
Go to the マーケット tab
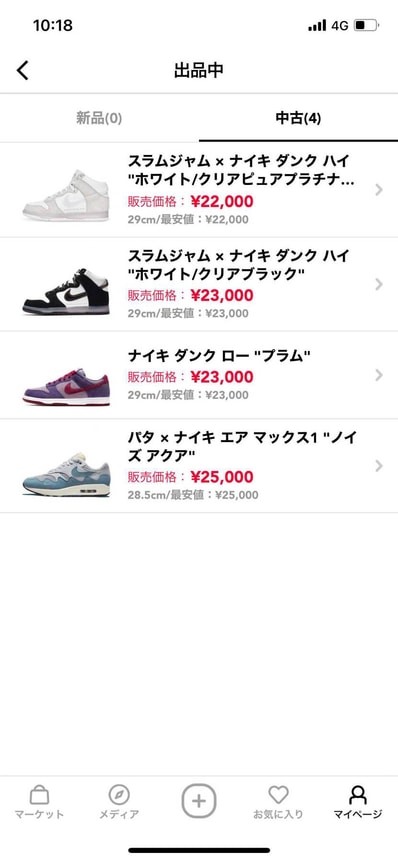[x=40, y=802]
